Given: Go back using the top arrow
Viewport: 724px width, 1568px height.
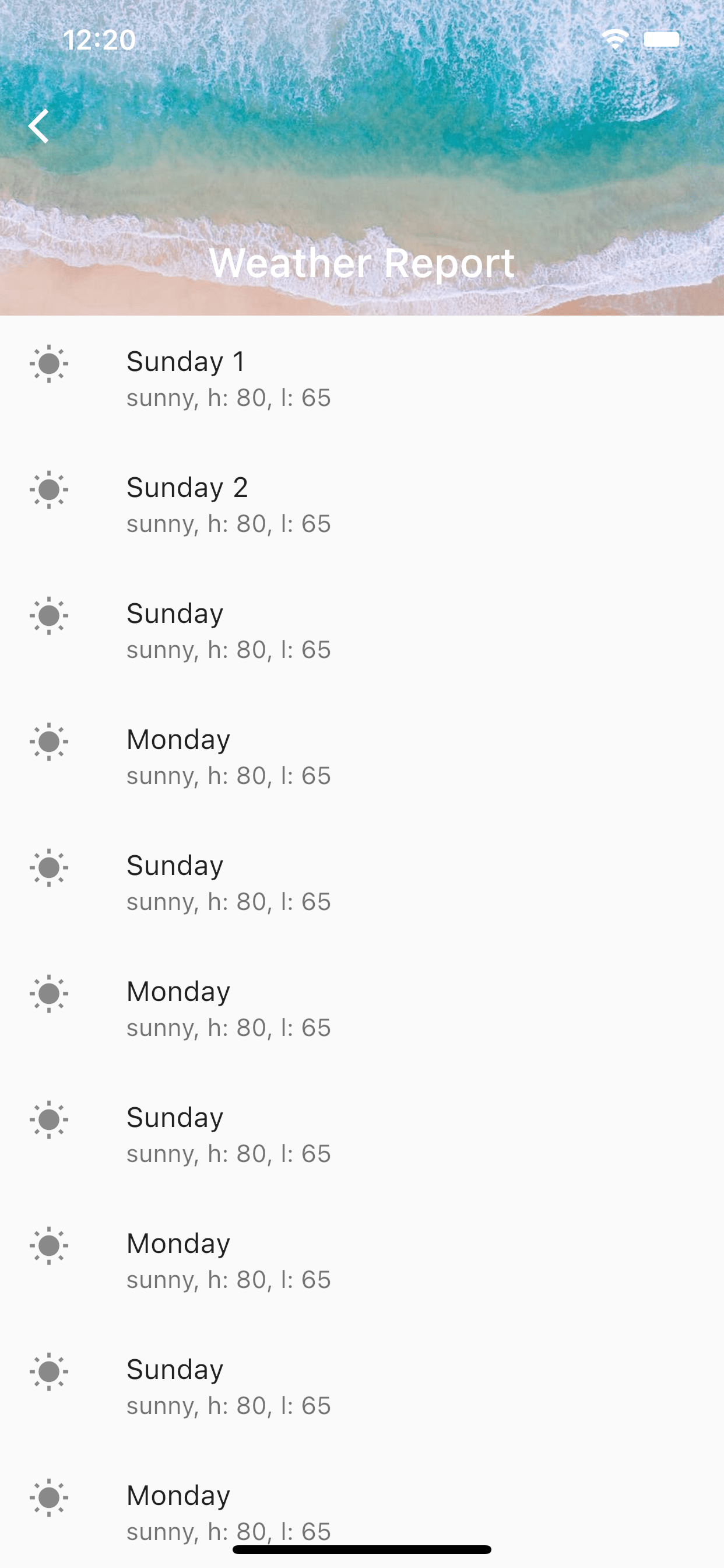Looking at the screenshot, I should [x=39, y=126].
